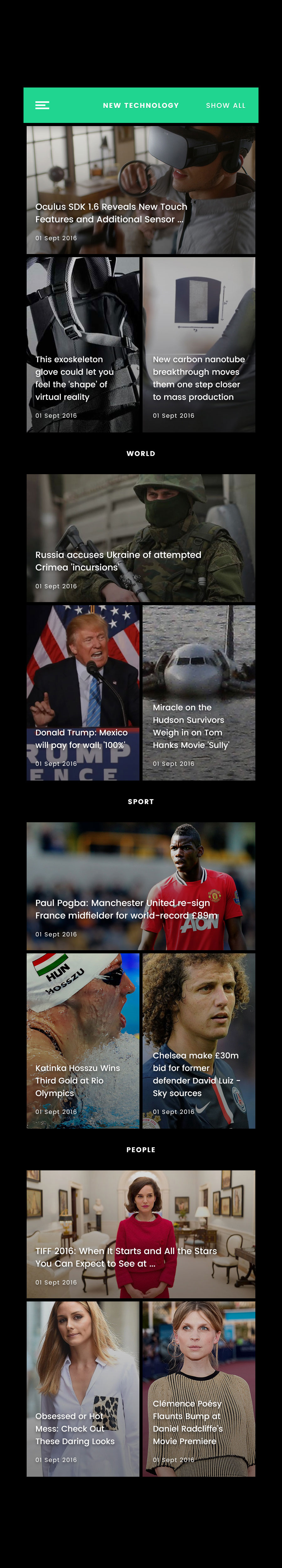Open the hamburger menu
Image resolution: width=282 pixels, height=1568 pixels.
[42, 105]
